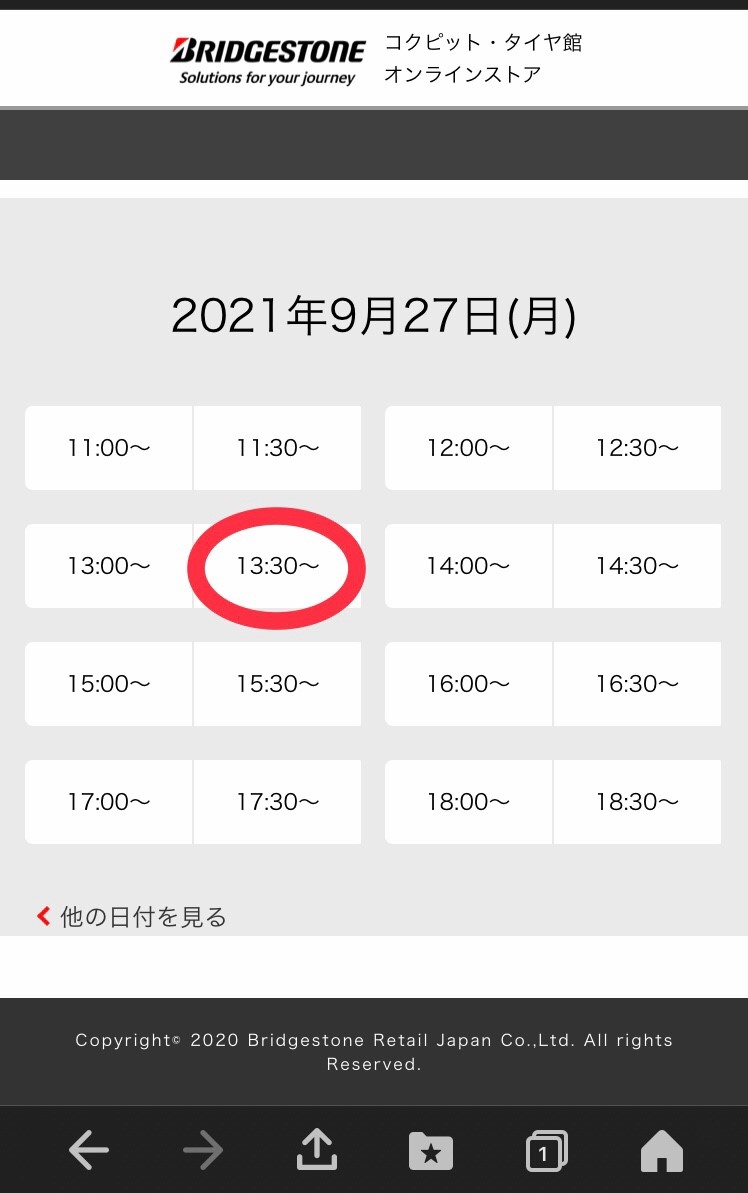Select the 11:00 time slot
Screen dimensions: 748x1193
(109, 448)
